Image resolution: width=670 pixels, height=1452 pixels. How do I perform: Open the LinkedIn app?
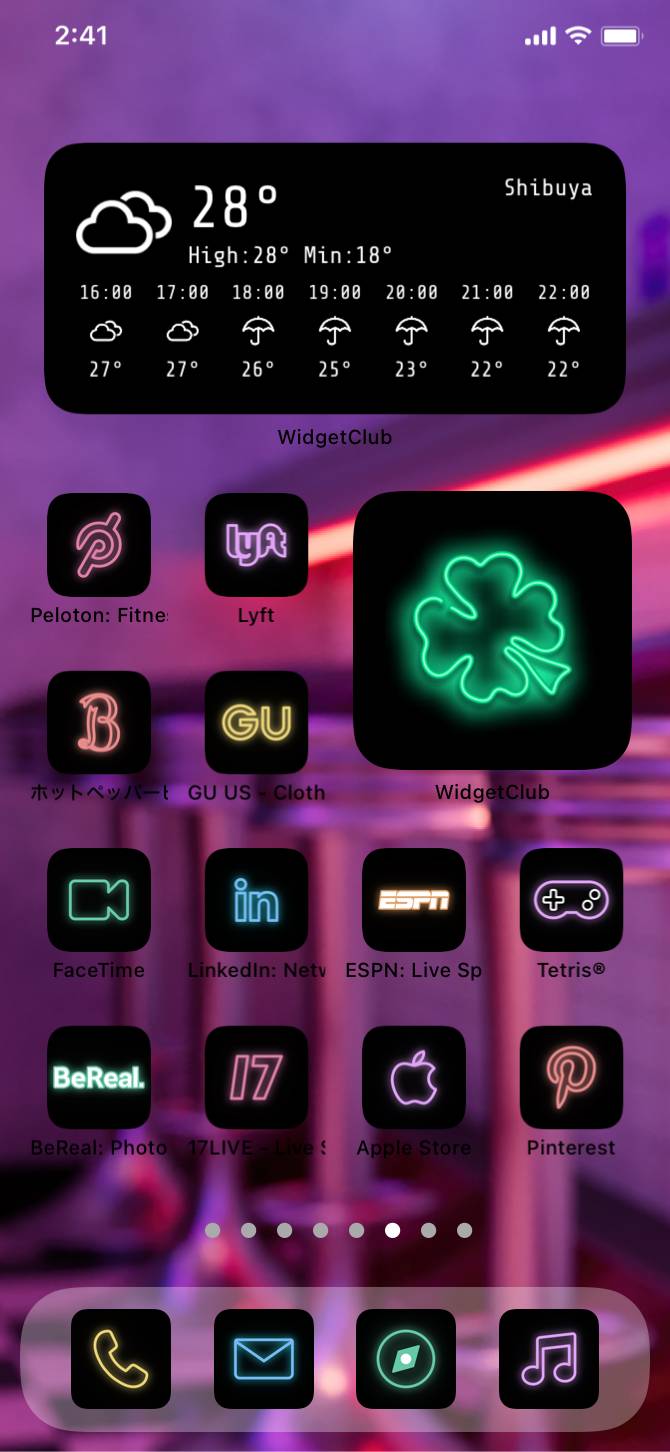tap(256, 900)
